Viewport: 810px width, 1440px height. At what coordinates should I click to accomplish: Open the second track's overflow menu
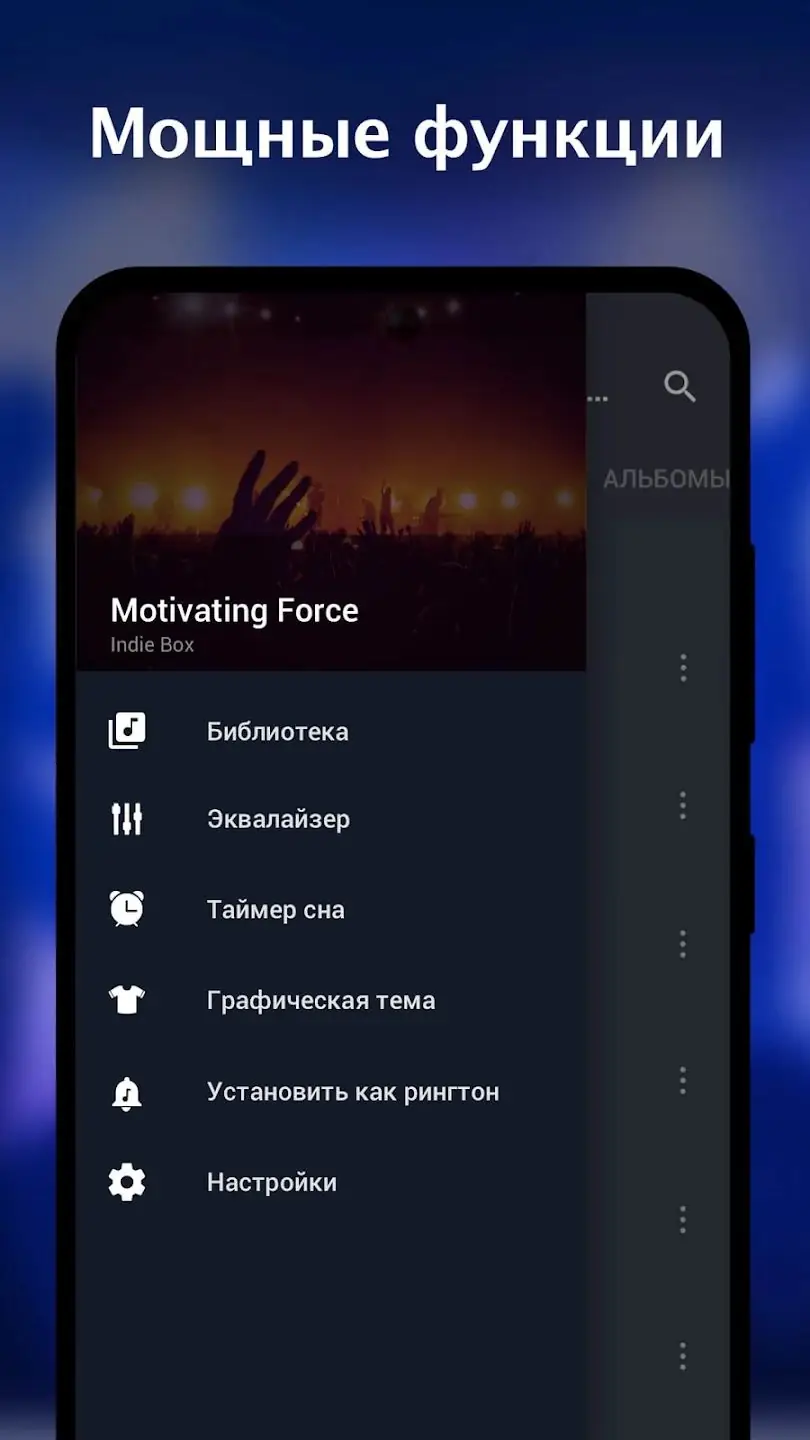pos(682,805)
